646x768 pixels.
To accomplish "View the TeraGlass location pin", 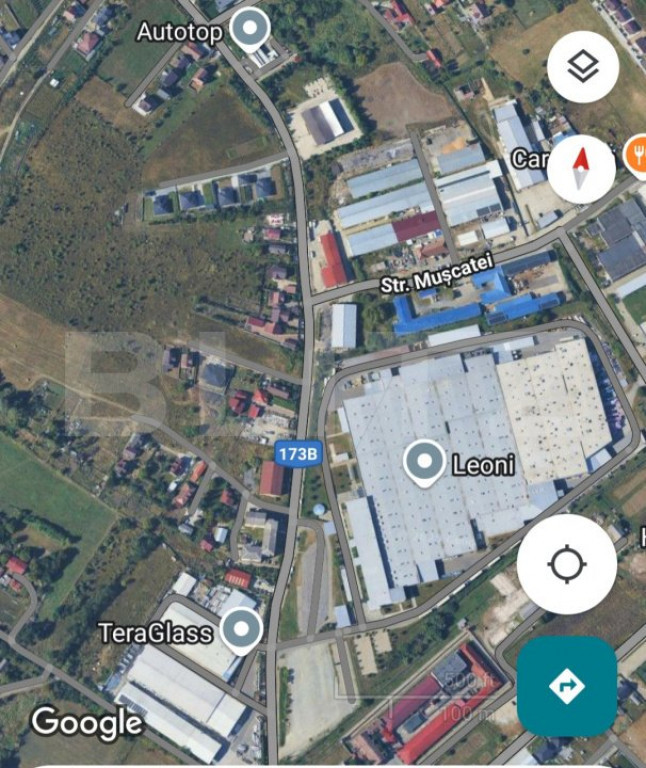I will pyautogui.click(x=241, y=631).
